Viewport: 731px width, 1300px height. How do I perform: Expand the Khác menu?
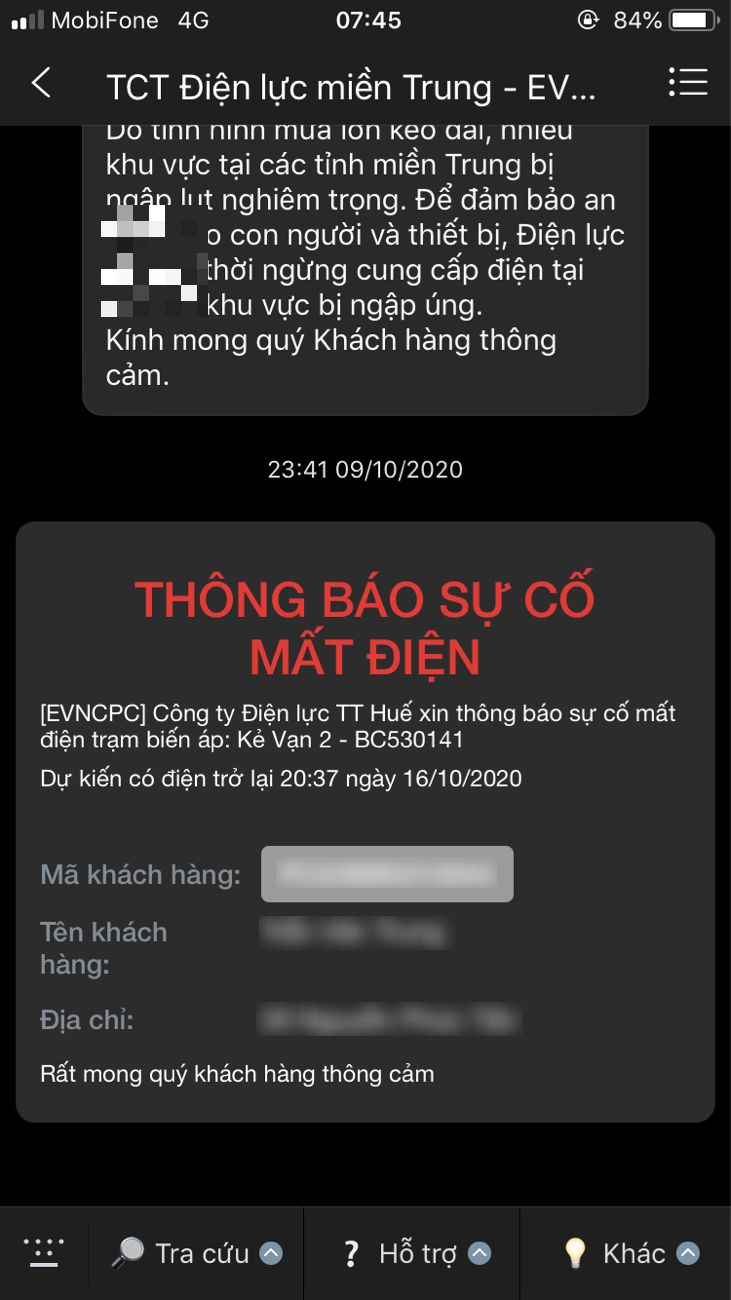(x=630, y=1253)
